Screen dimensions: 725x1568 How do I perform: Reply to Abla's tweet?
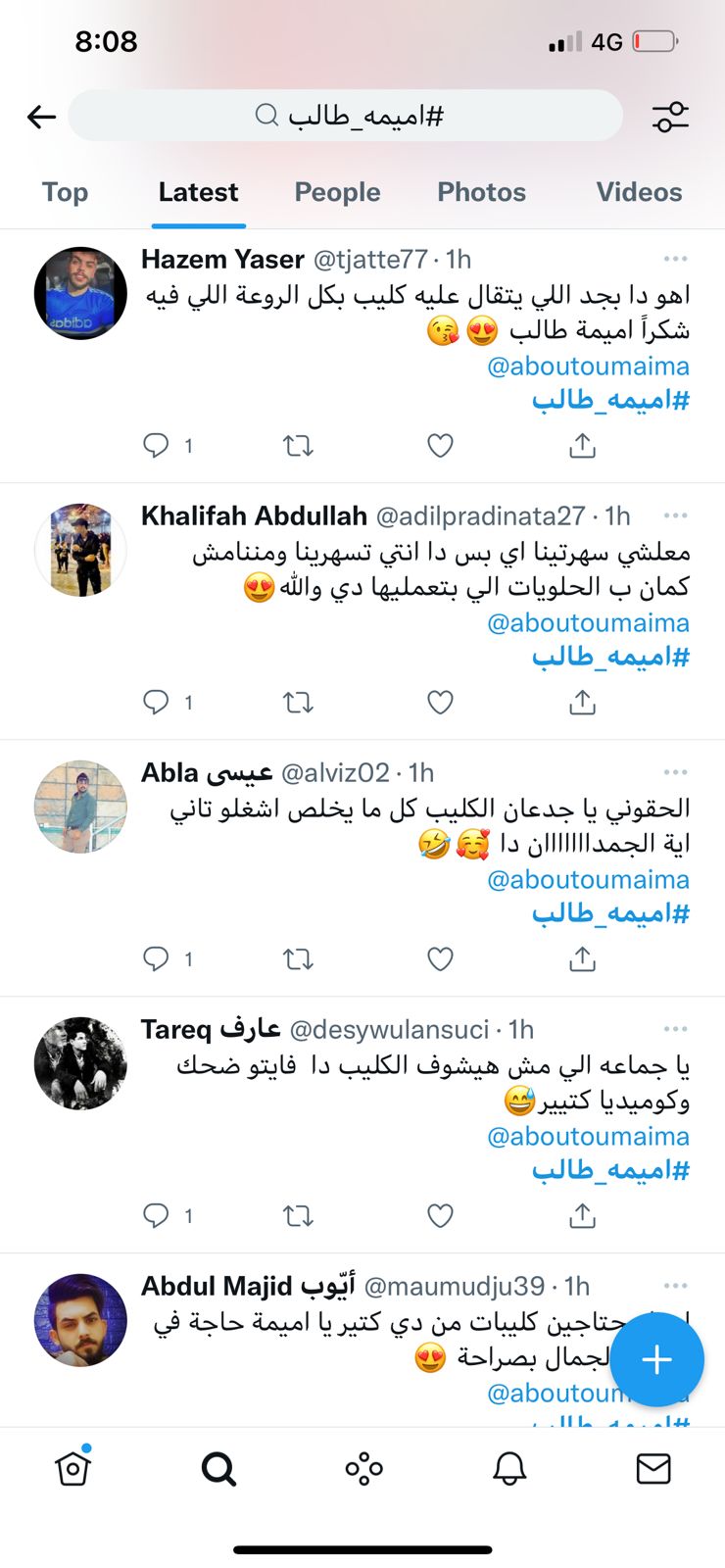pos(156,958)
